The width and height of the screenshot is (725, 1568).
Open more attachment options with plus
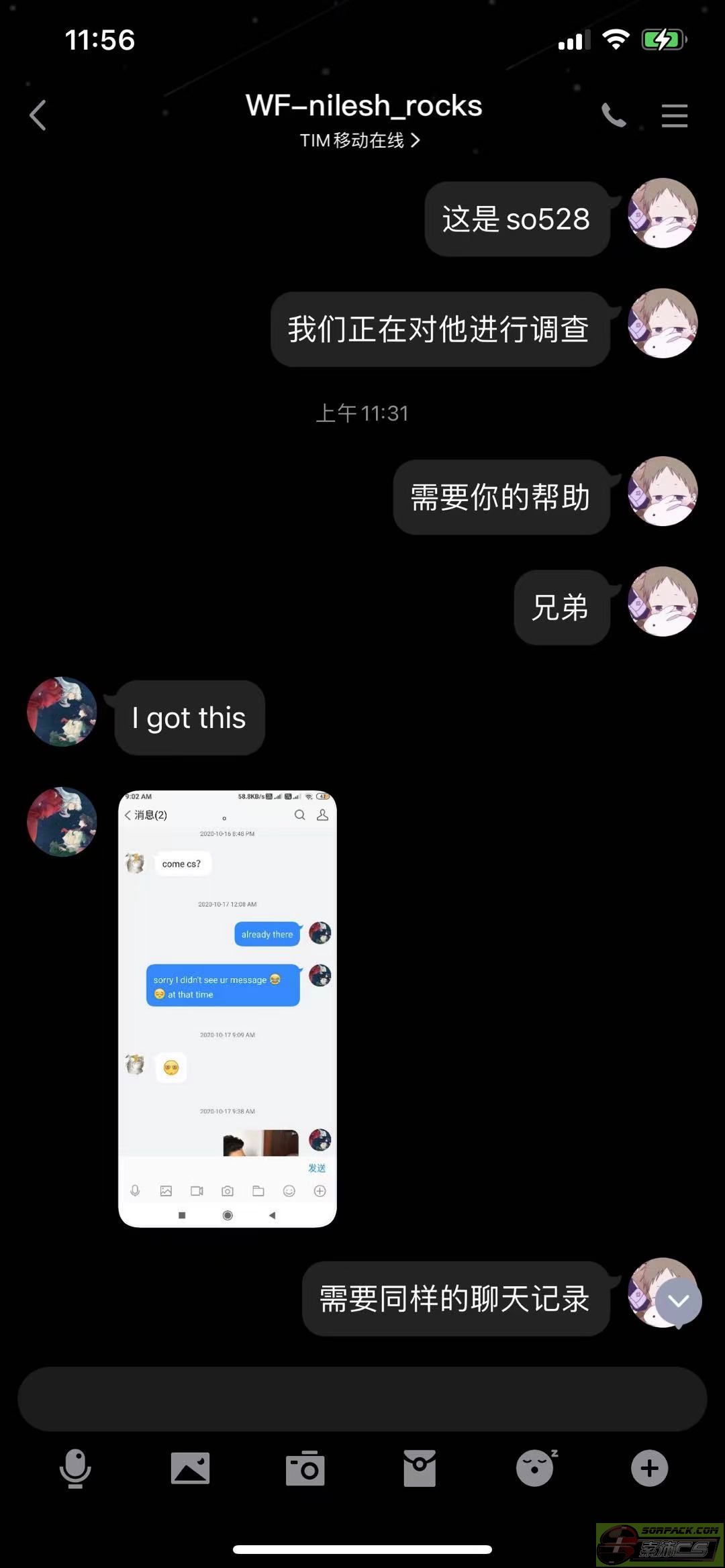coord(649,1468)
